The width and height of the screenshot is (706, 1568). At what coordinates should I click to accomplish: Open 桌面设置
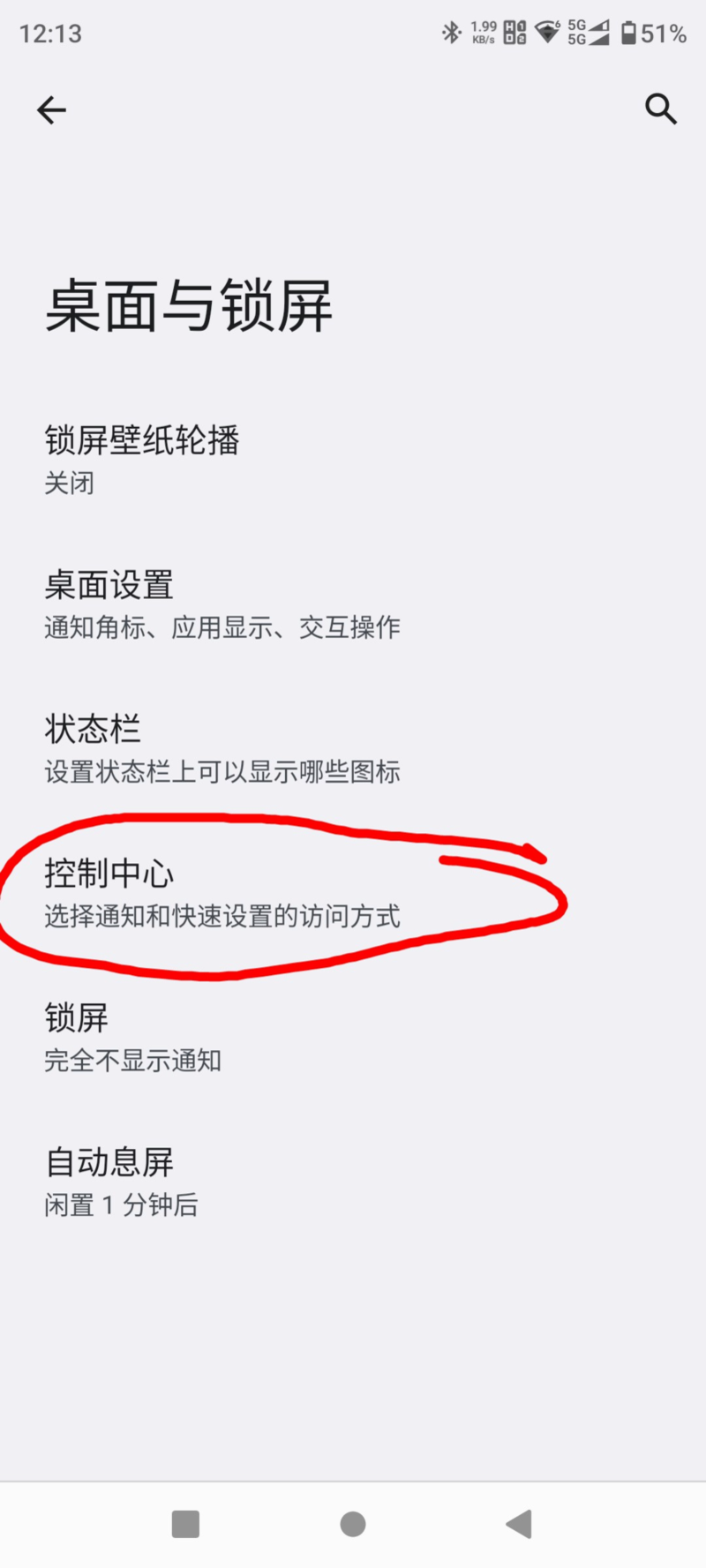353,604
